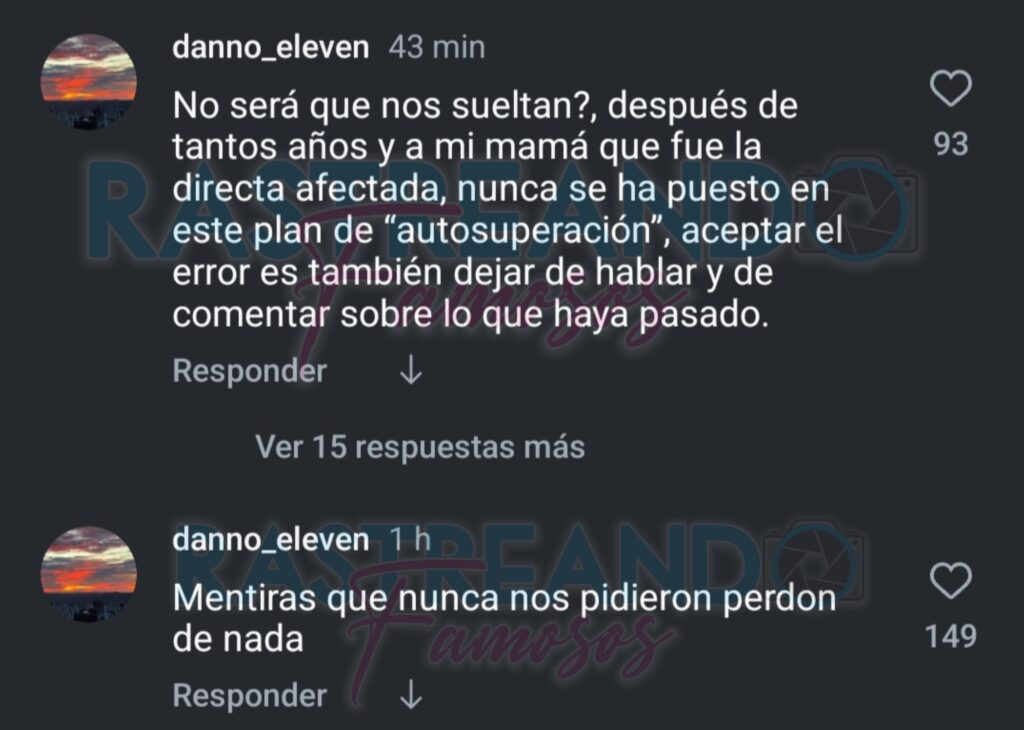Expand 'Ver 15 respuestas más'

pyautogui.click(x=419, y=446)
